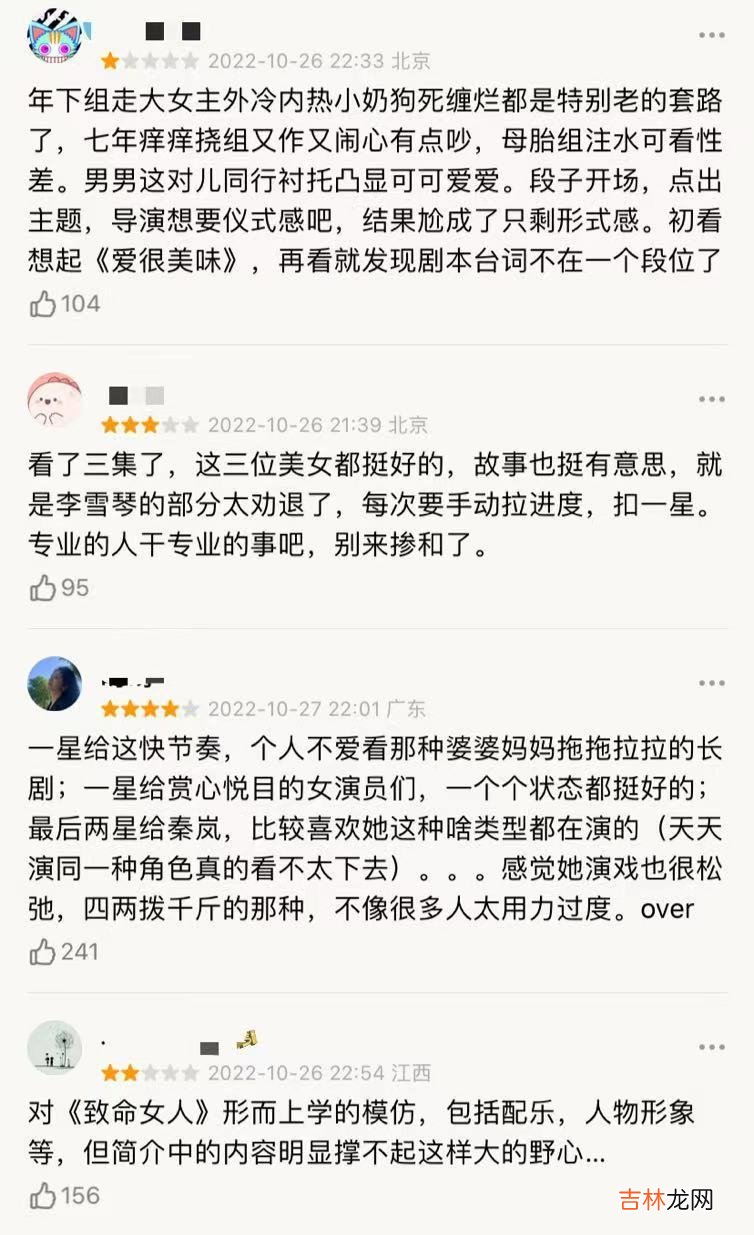Open the 广东 reviewer's avatar

[54, 685]
